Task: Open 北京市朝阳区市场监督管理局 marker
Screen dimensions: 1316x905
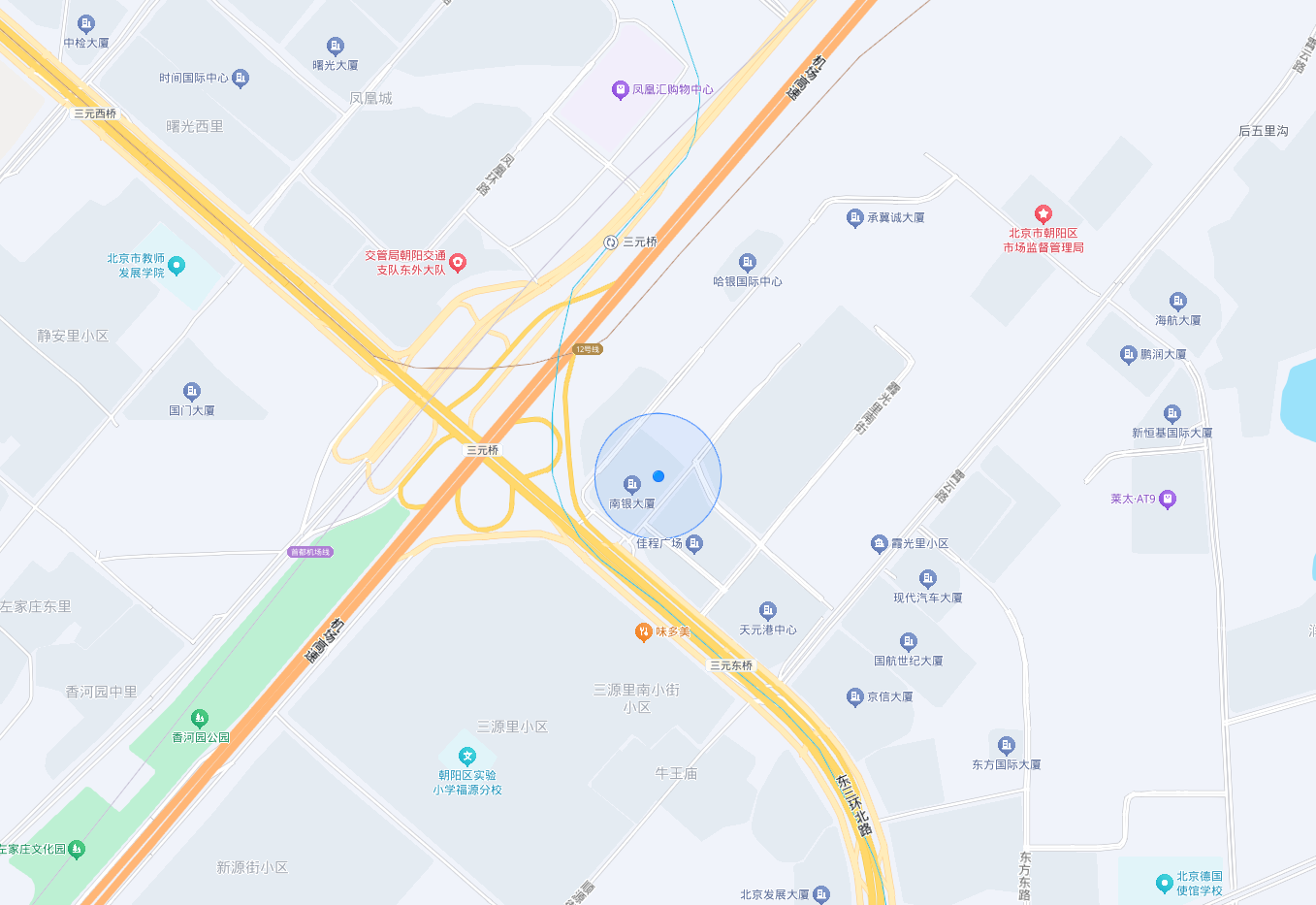Action: coord(1043,214)
